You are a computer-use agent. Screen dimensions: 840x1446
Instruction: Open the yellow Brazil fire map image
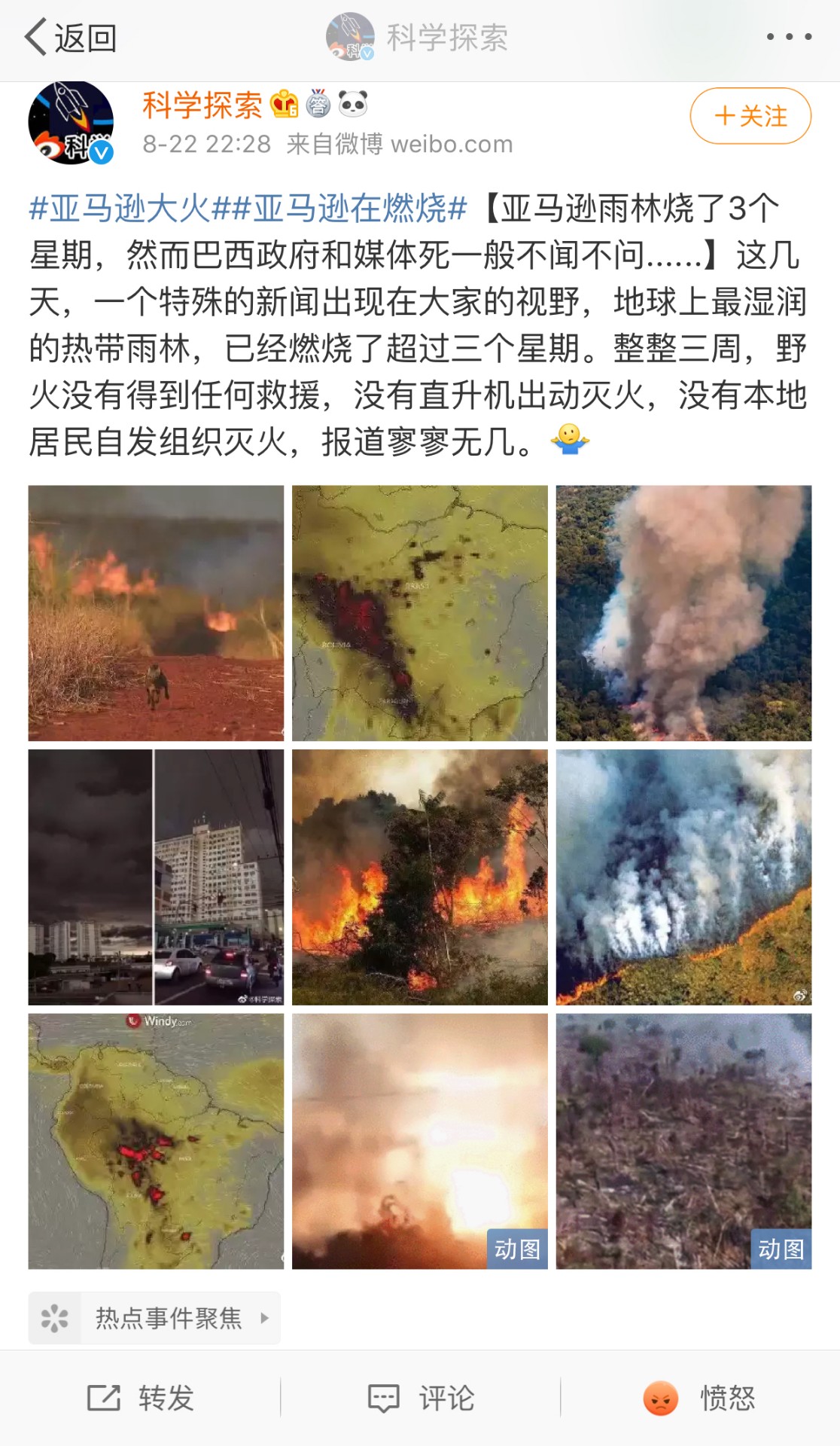point(419,613)
